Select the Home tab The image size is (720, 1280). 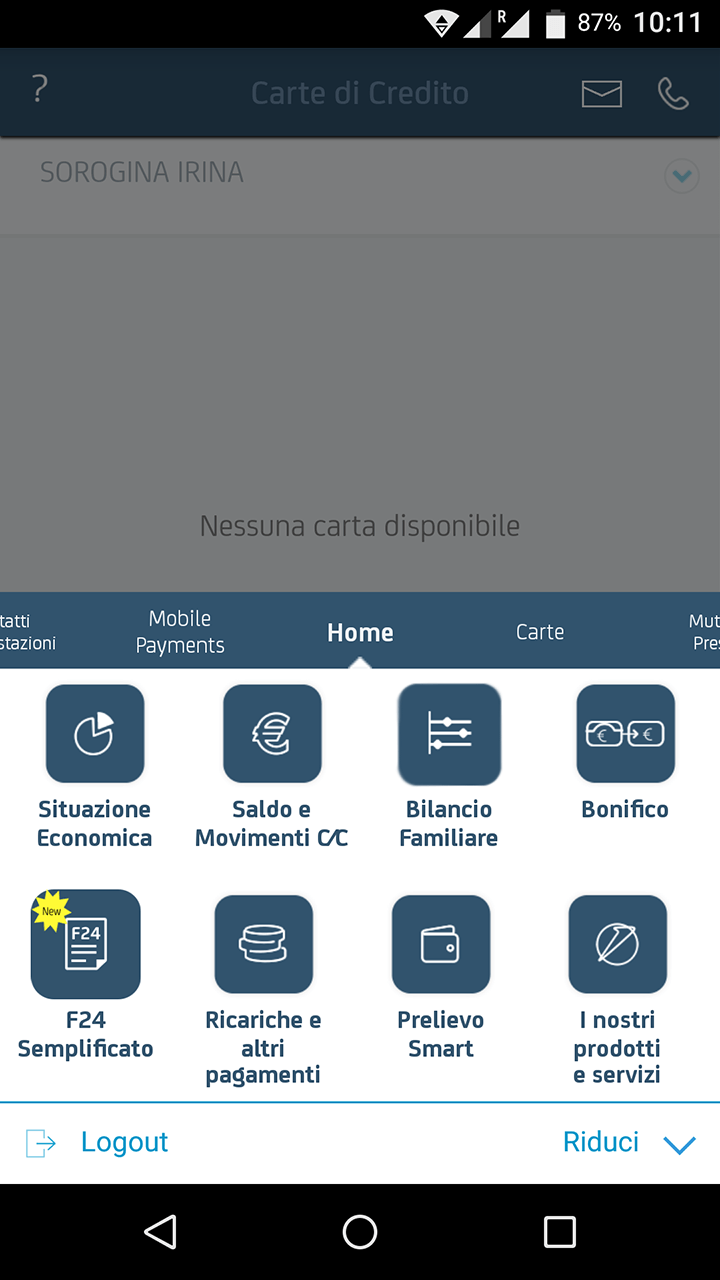tap(360, 632)
